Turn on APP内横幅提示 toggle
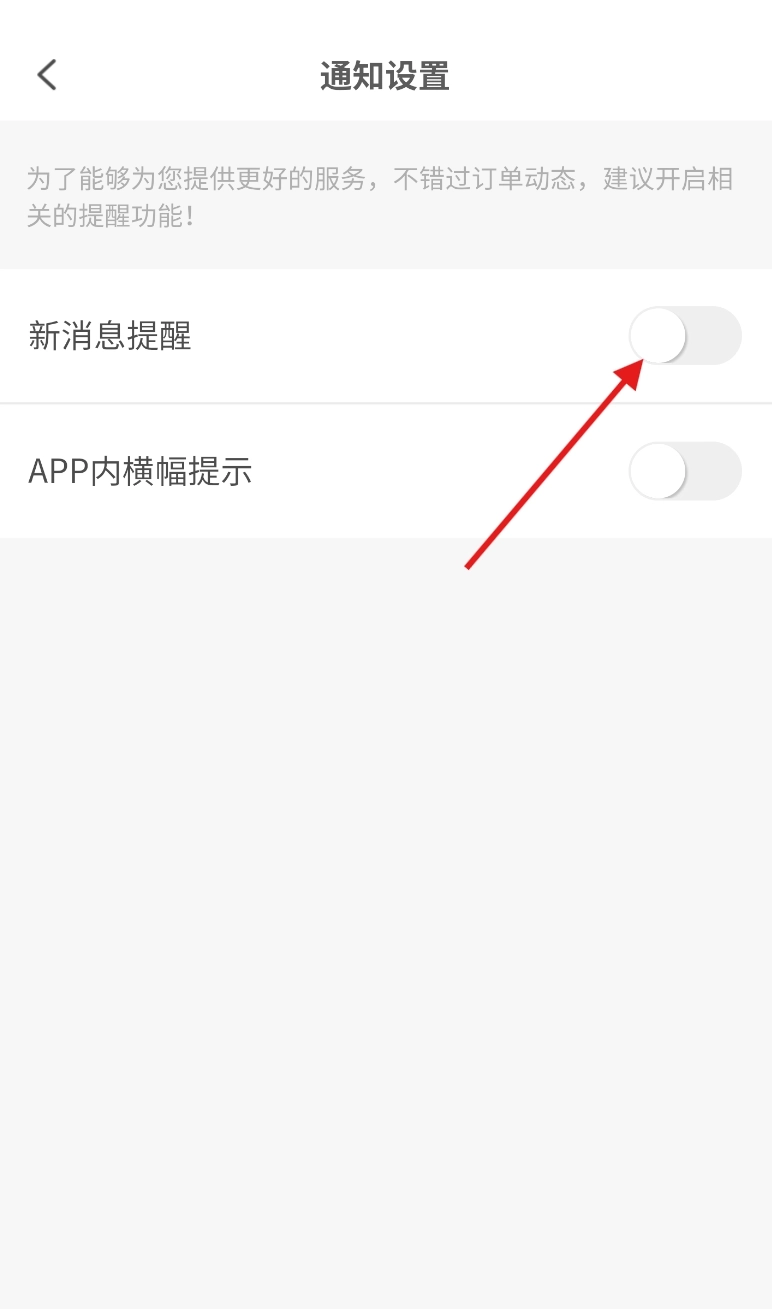 click(685, 471)
